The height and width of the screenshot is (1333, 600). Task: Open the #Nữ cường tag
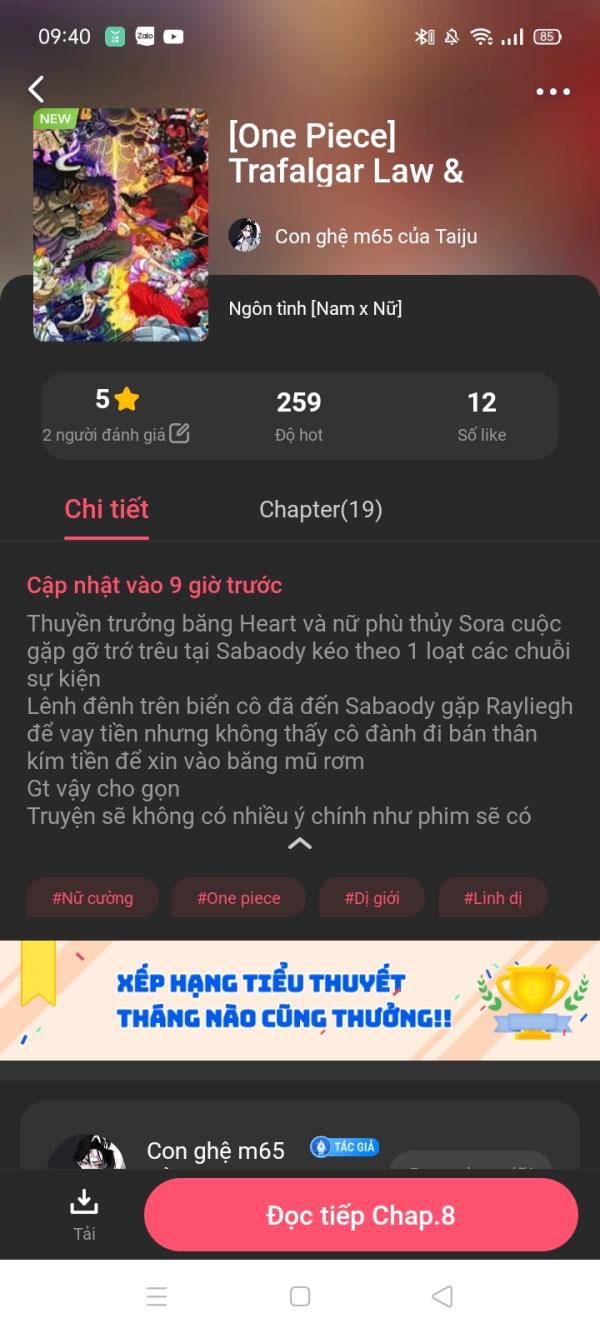point(93,898)
